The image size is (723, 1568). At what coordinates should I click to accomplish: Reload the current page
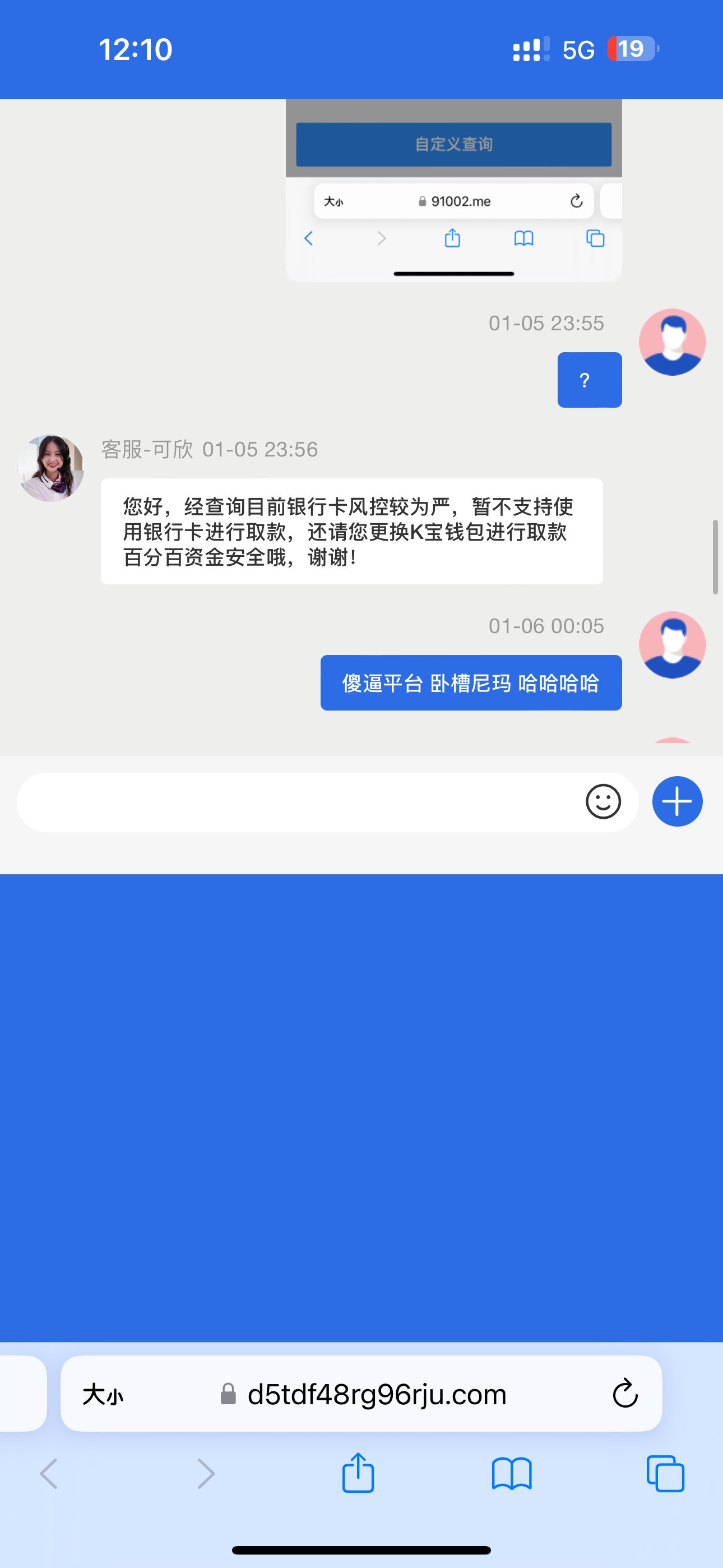[x=624, y=1393]
